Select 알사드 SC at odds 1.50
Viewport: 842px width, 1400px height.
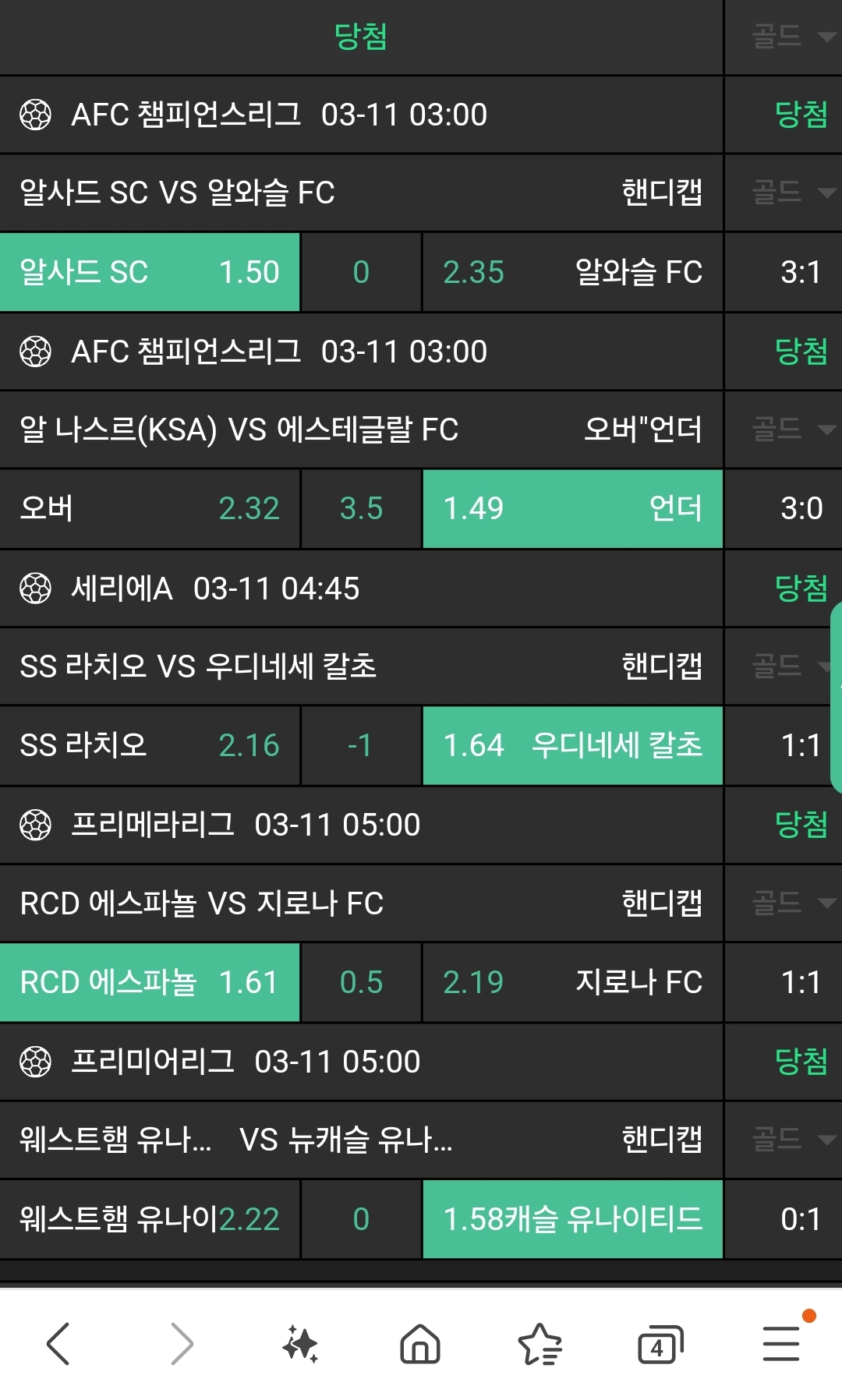tap(150, 272)
